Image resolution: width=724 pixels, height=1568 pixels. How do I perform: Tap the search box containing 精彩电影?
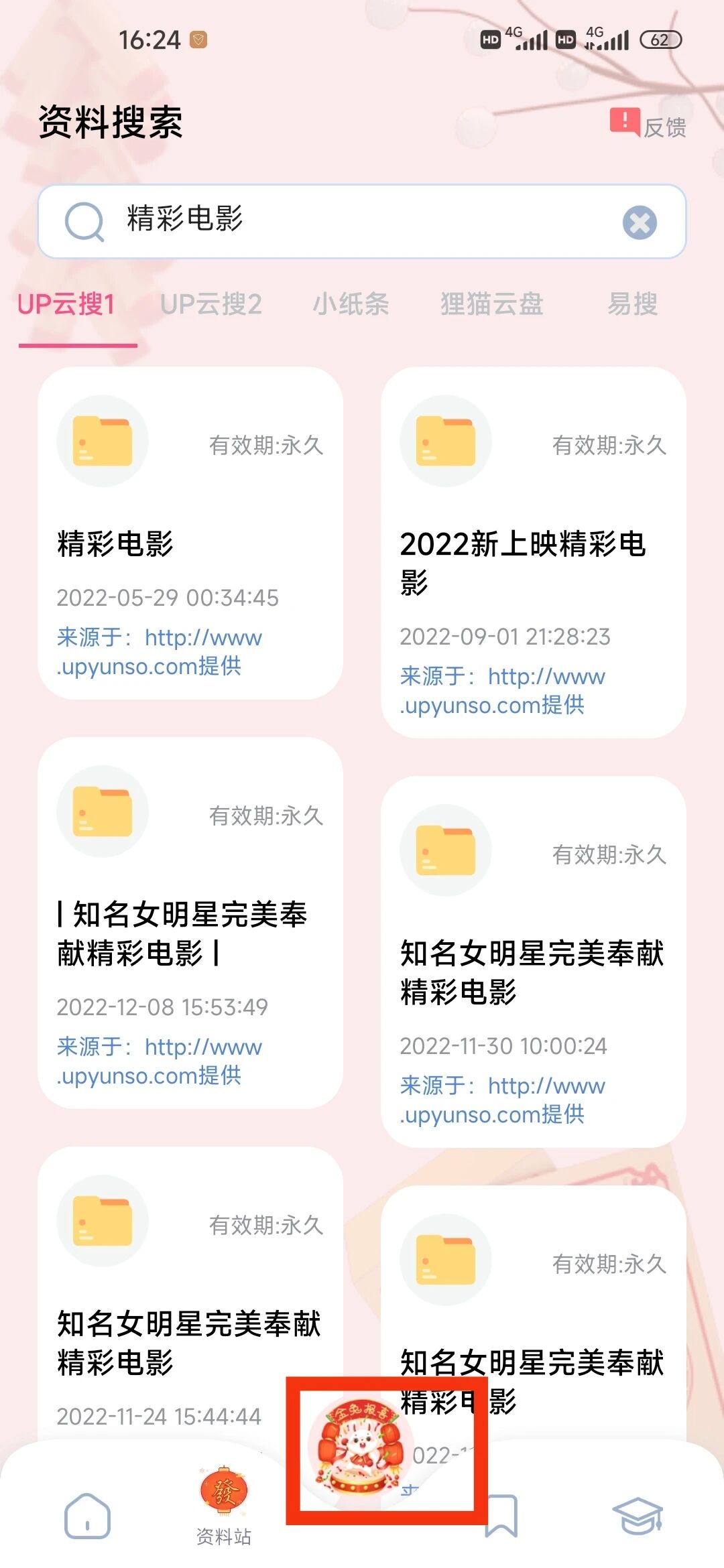[362, 220]
